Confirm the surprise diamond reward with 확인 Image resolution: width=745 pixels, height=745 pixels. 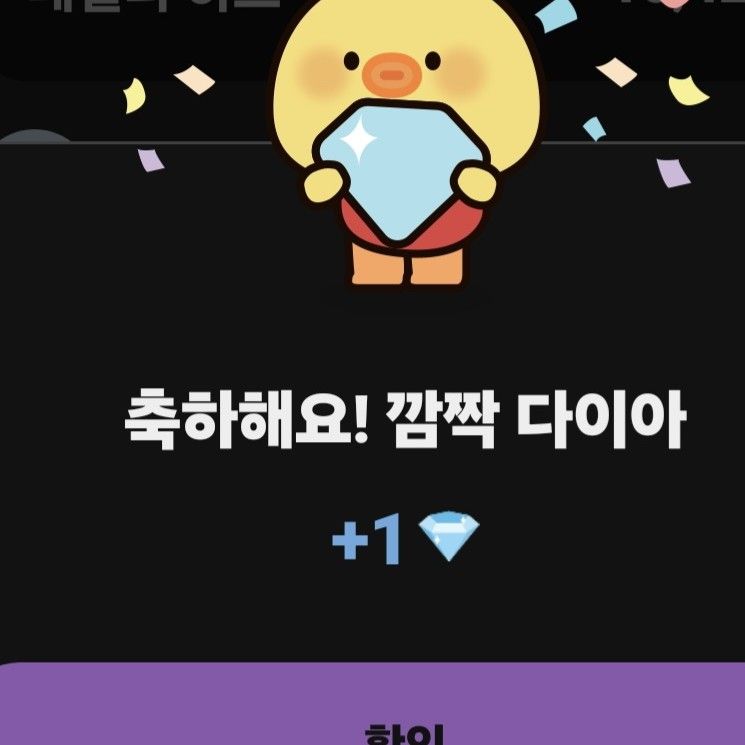(372, 712)
